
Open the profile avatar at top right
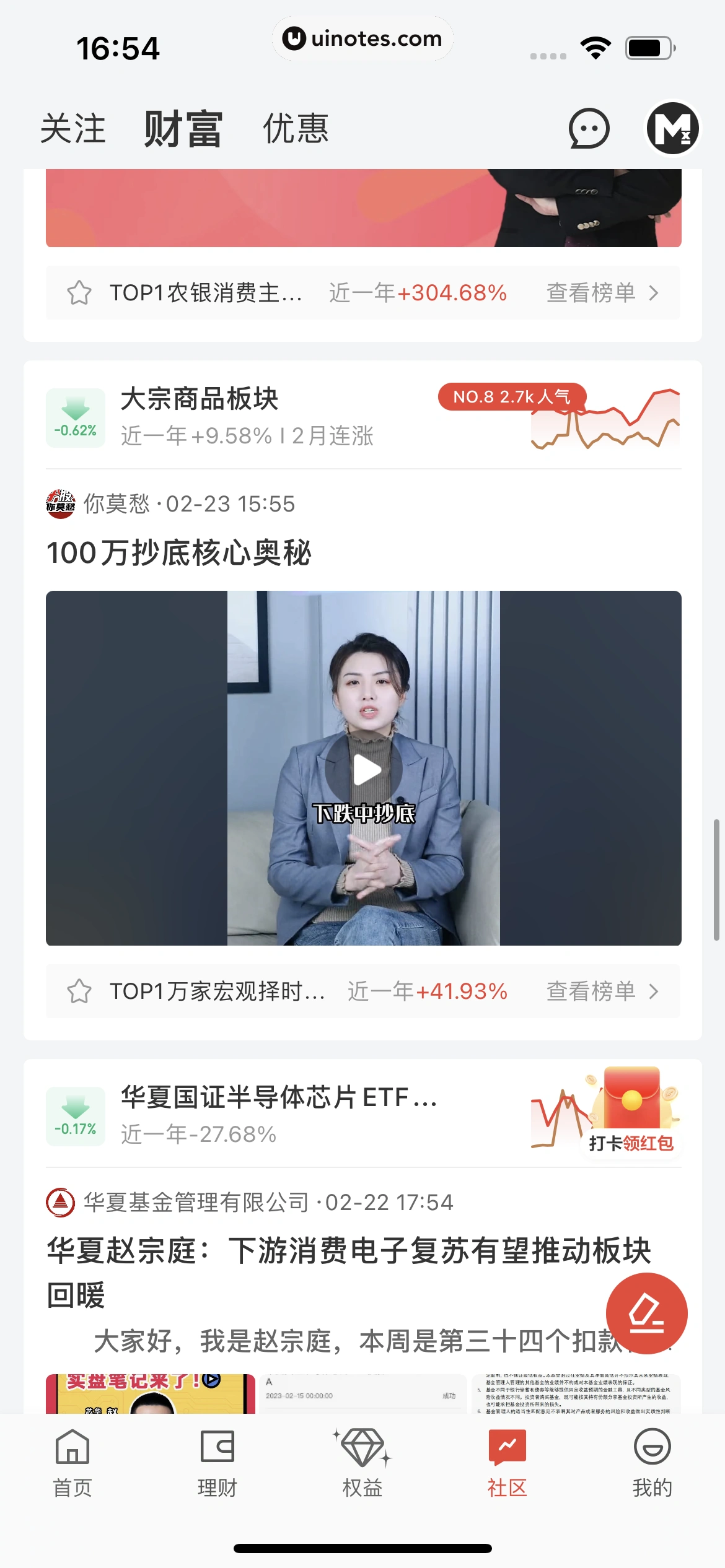pos(672,129)
